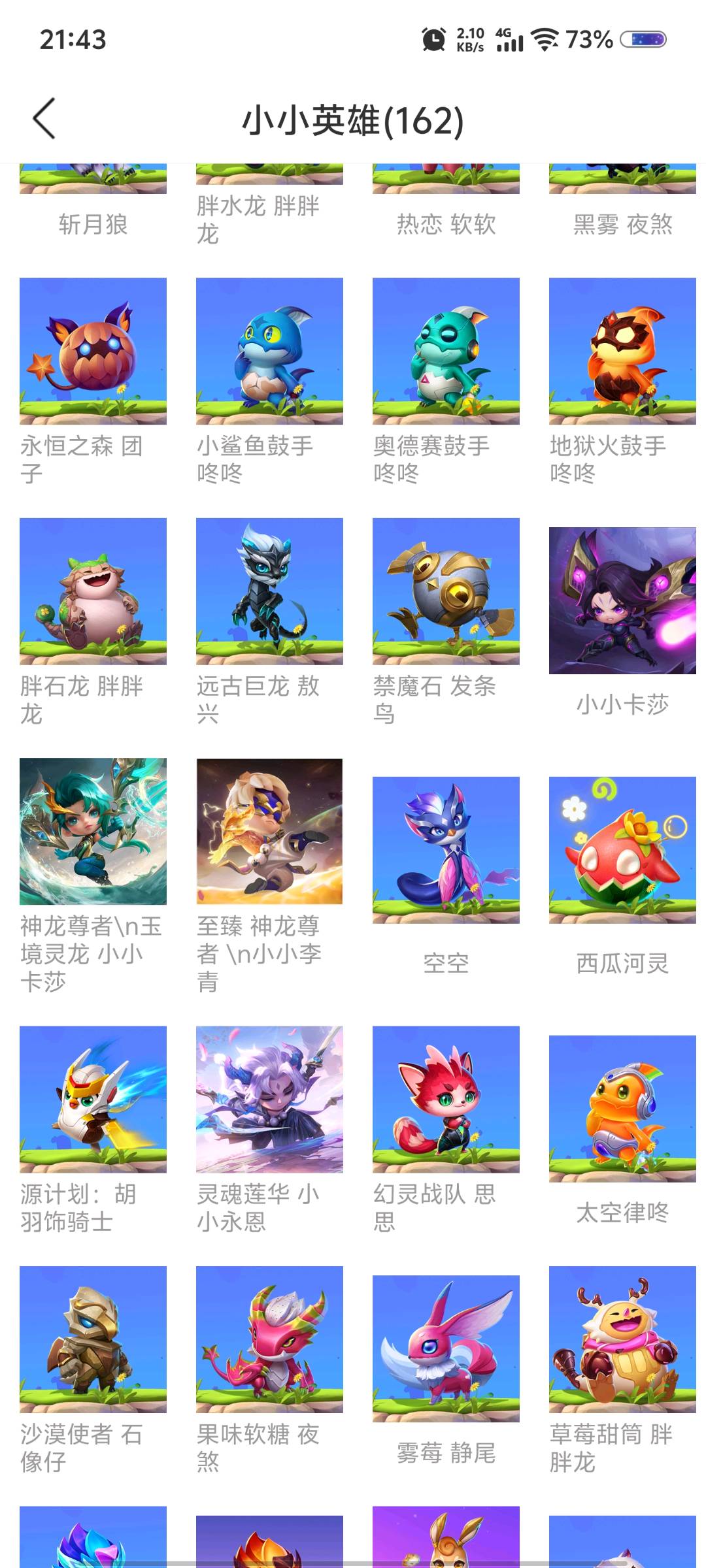Select 小鲨鱼鼓手 咚咚 tile
Viewport: 706px width, 1568px height.
tap(269, 351)
